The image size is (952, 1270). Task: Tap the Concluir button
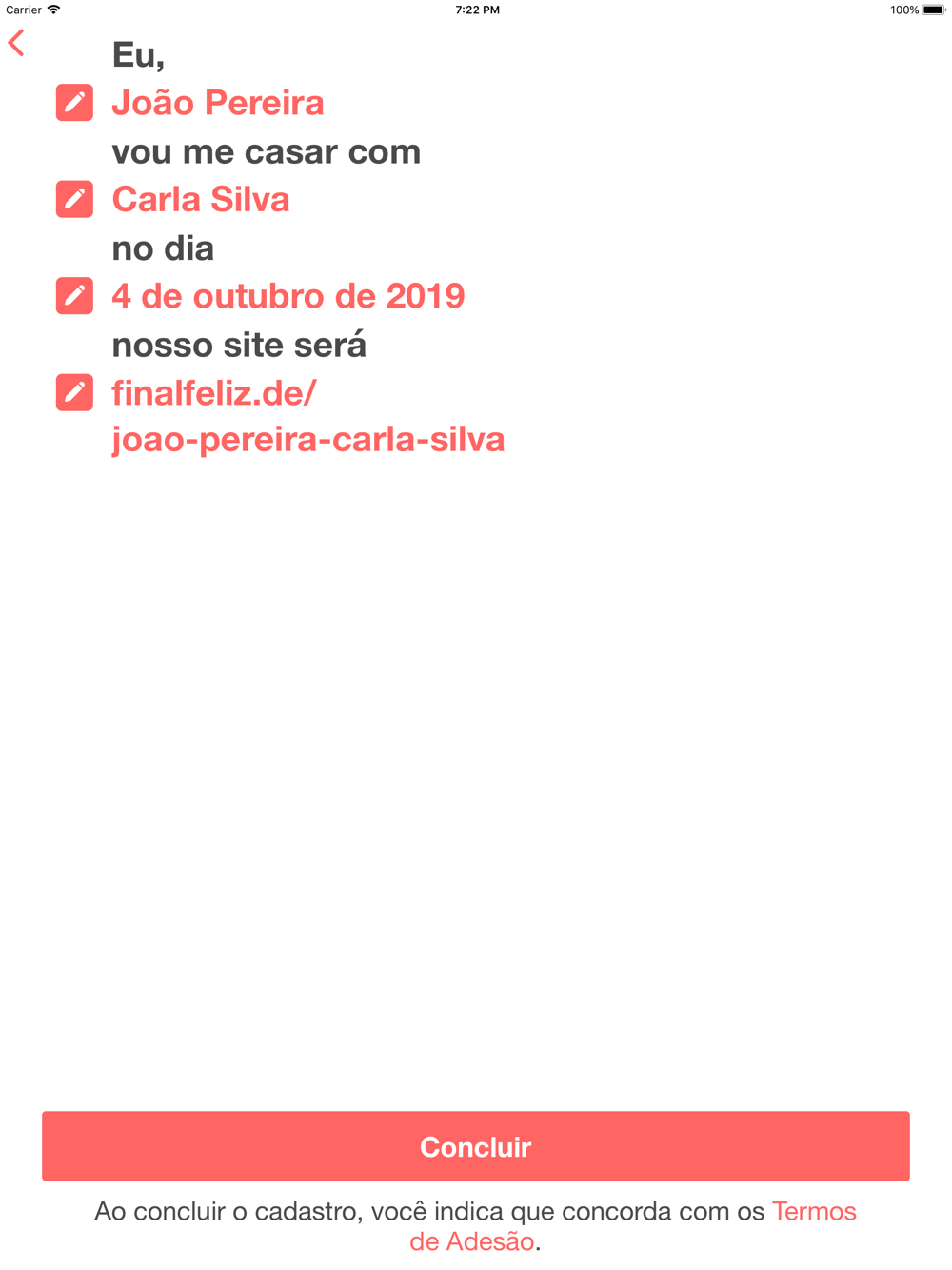(x=475, y=1146)
